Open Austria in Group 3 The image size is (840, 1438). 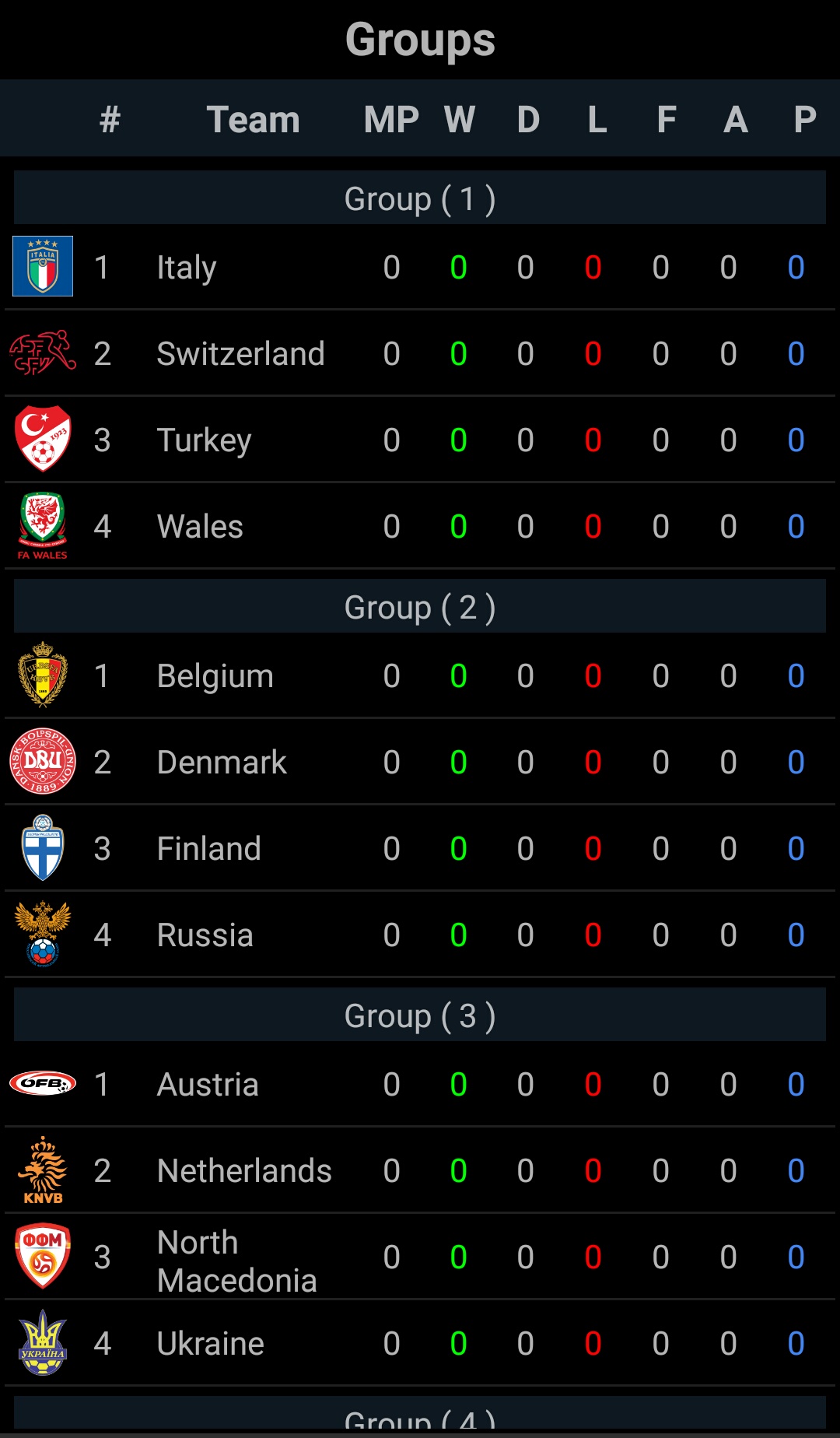(420, 1084)
